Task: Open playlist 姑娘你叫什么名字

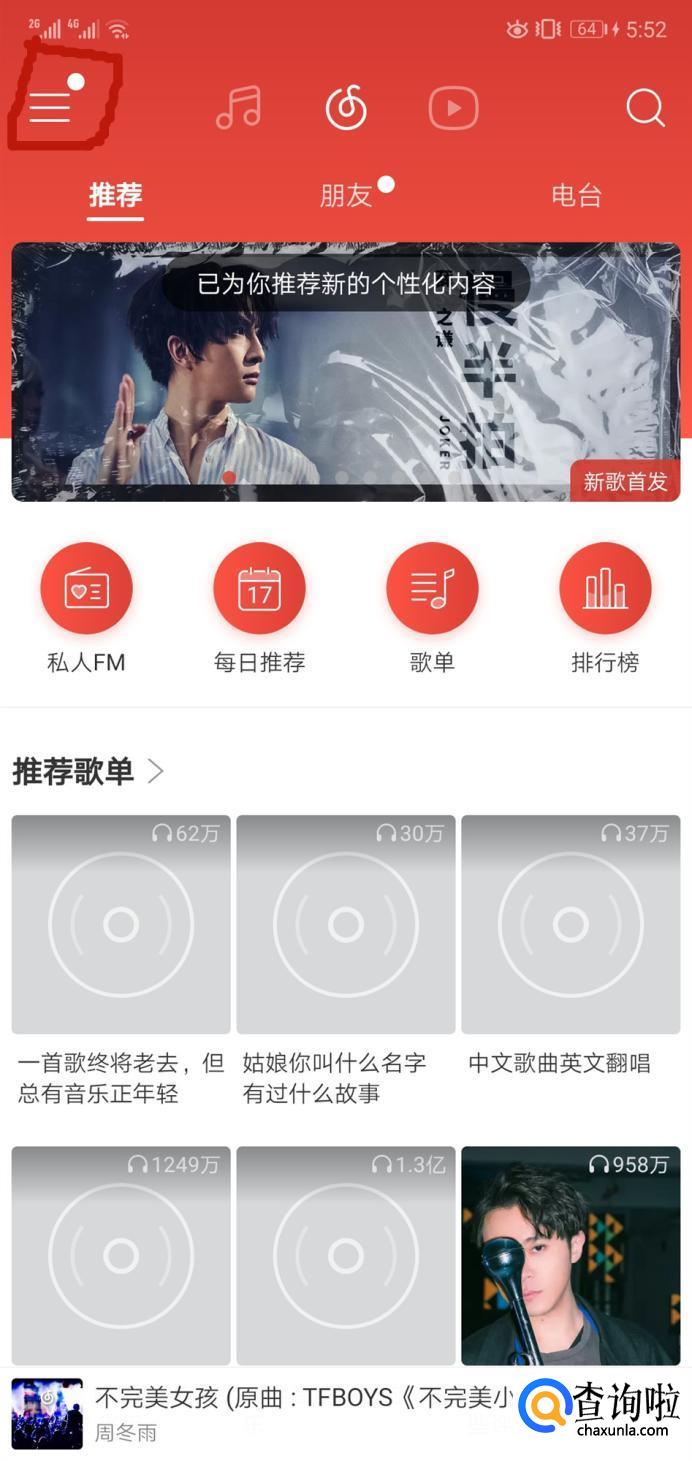Action: 346,925
